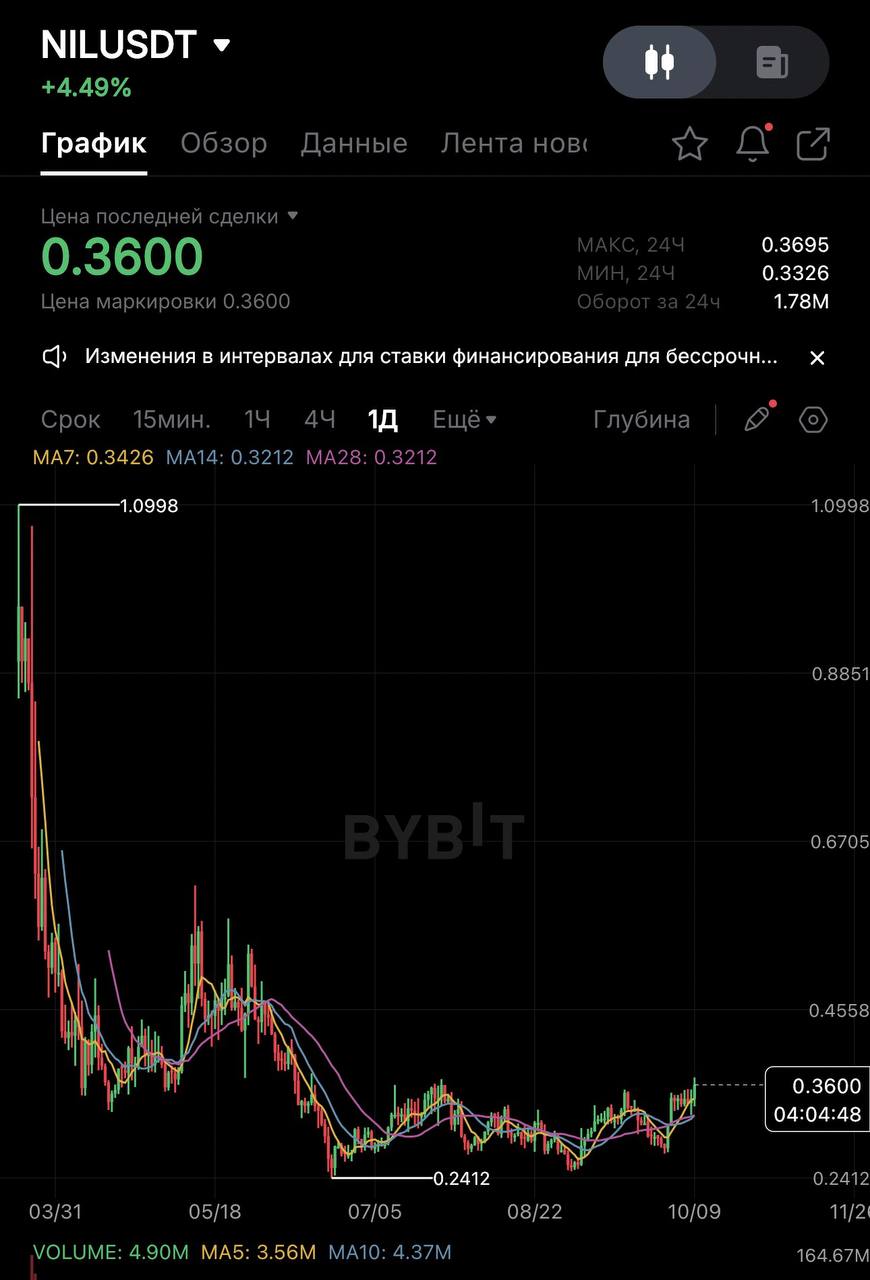The width and height of the screenshot is (870, 1280).
Task: Open the Данные tab
Action: click(353, 143)
